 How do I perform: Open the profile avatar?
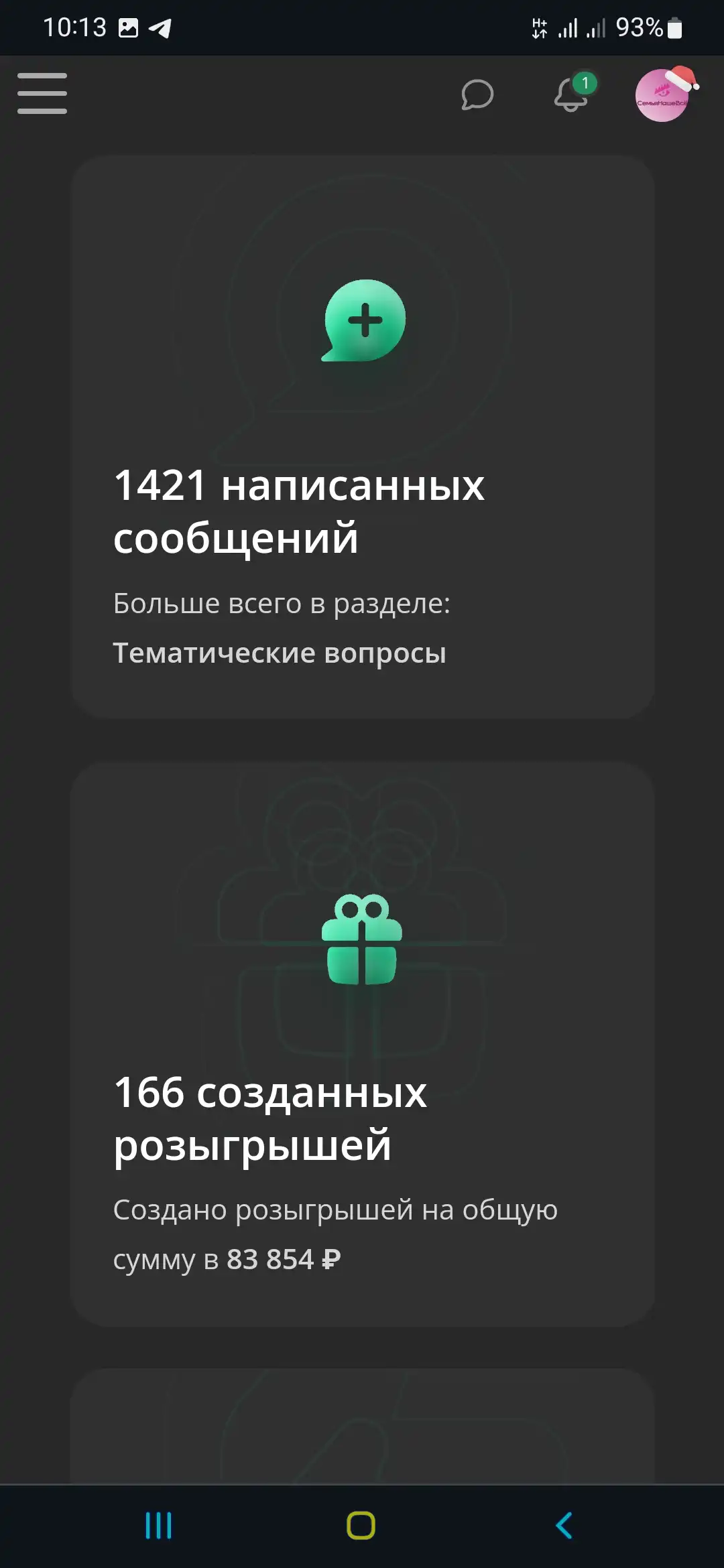[x=664, y=94]
